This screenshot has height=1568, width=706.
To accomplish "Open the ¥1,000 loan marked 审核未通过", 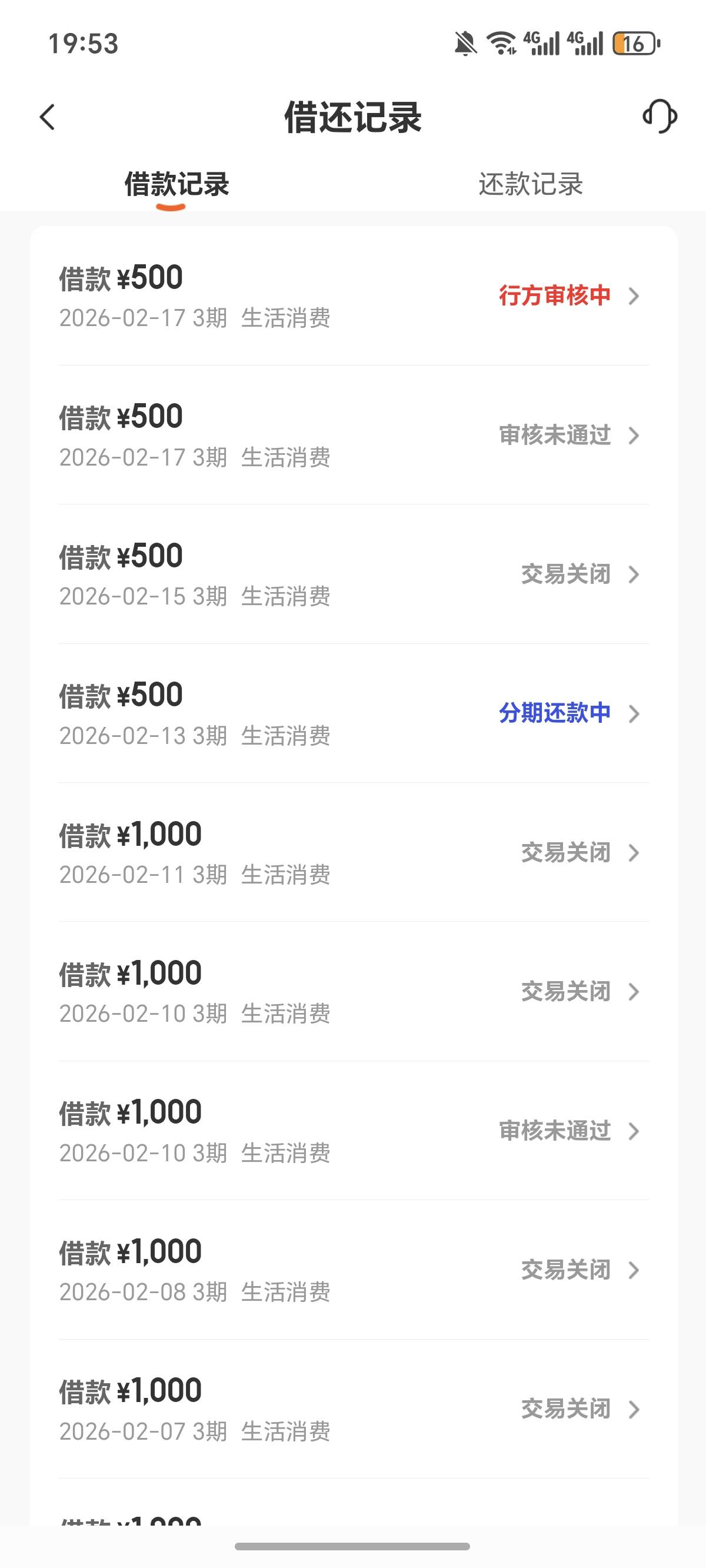I will tap(354, 1131).
